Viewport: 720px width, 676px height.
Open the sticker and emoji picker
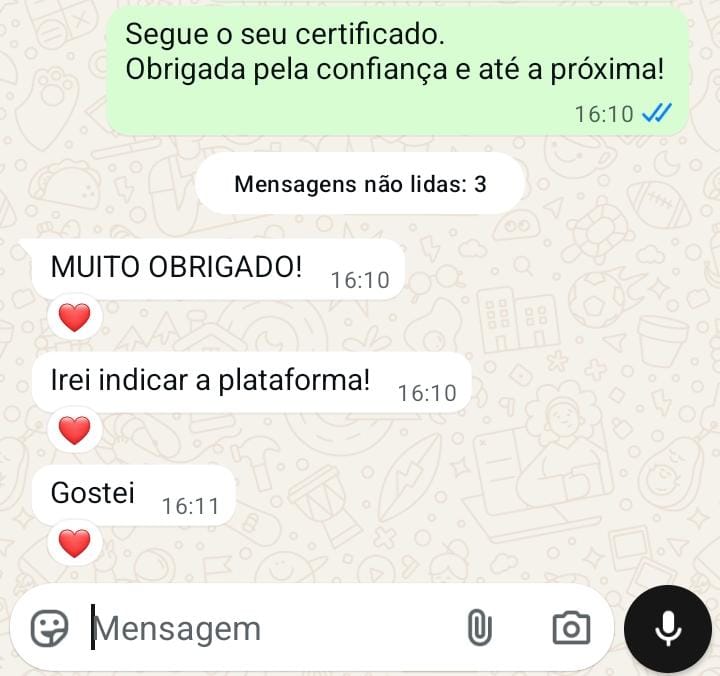(x=49, y=628)
